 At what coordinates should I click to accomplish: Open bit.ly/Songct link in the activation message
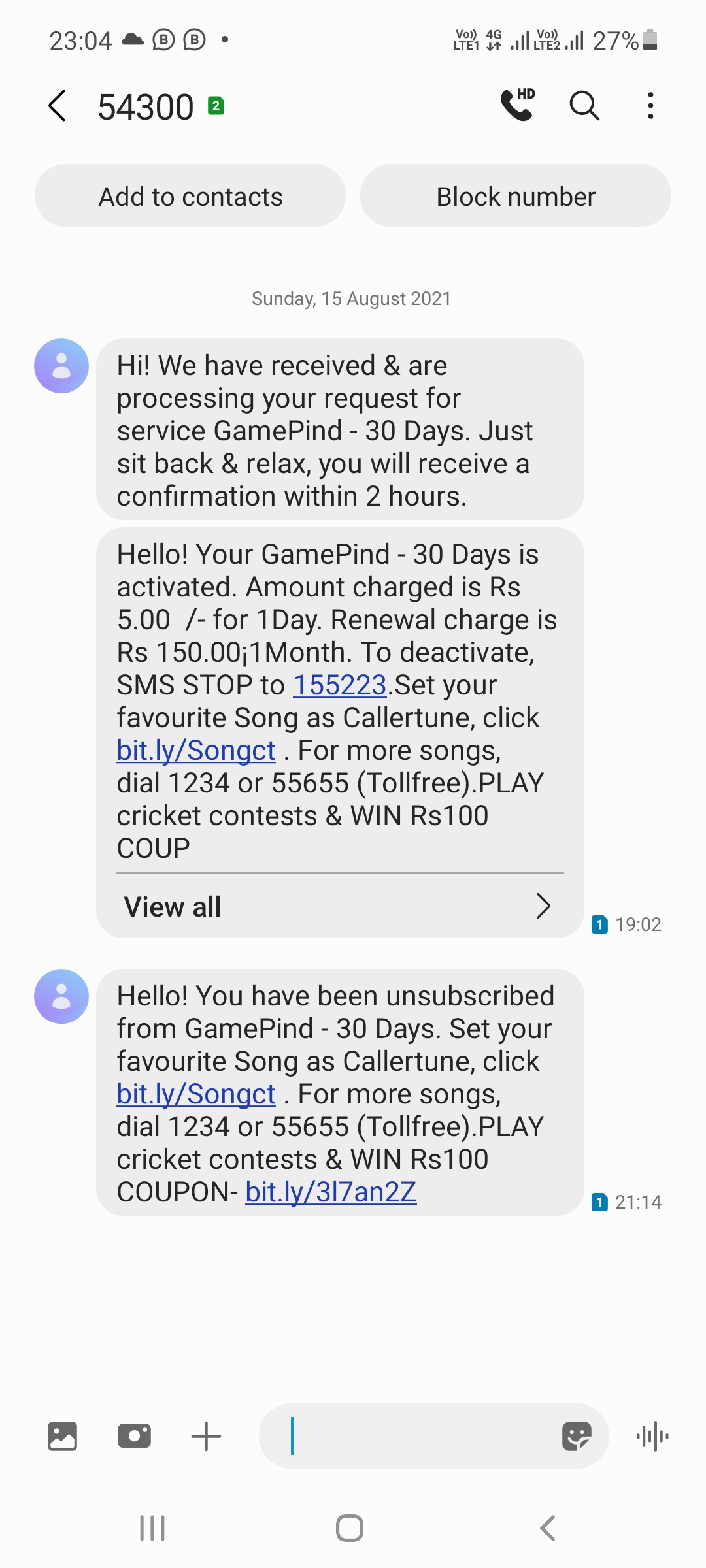pyautogui.click(x=196, y=751)
